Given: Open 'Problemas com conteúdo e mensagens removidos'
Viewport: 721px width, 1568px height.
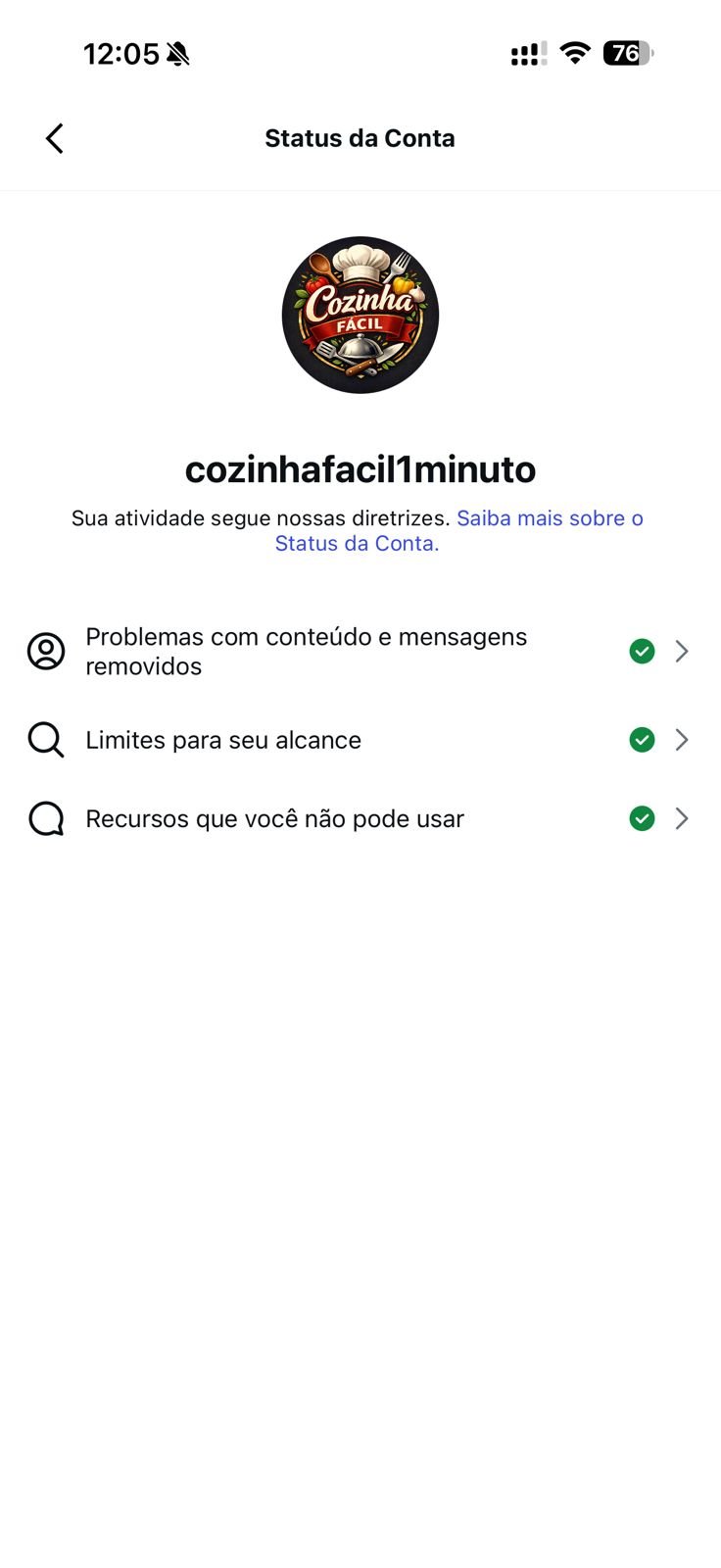Looking at the screenshot, I should tap(359, 652).
